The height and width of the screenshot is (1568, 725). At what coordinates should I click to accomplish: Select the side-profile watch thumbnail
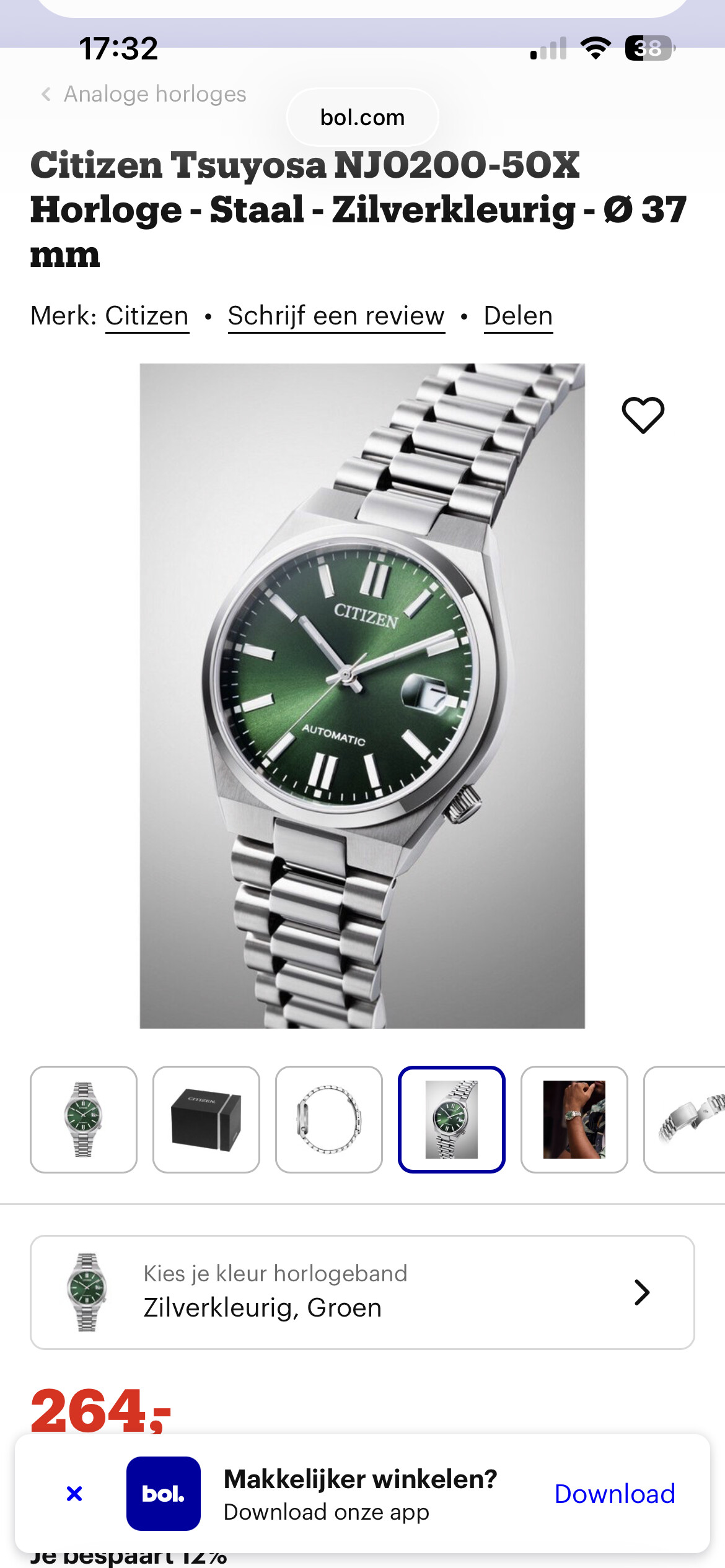(329, 1119)
